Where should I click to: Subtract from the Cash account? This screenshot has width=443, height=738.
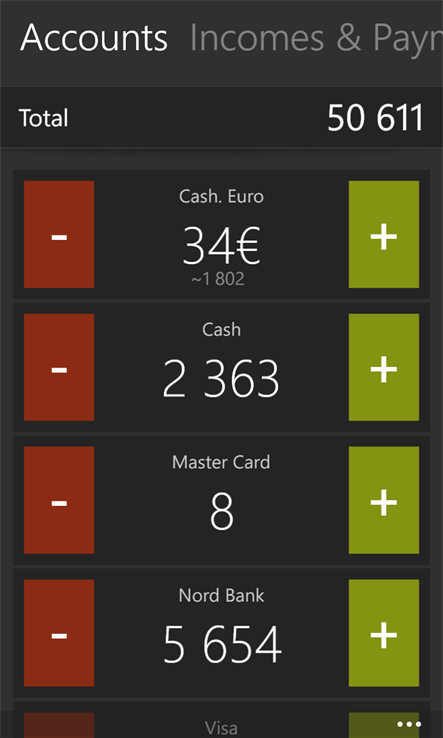(x=59, y=367)
